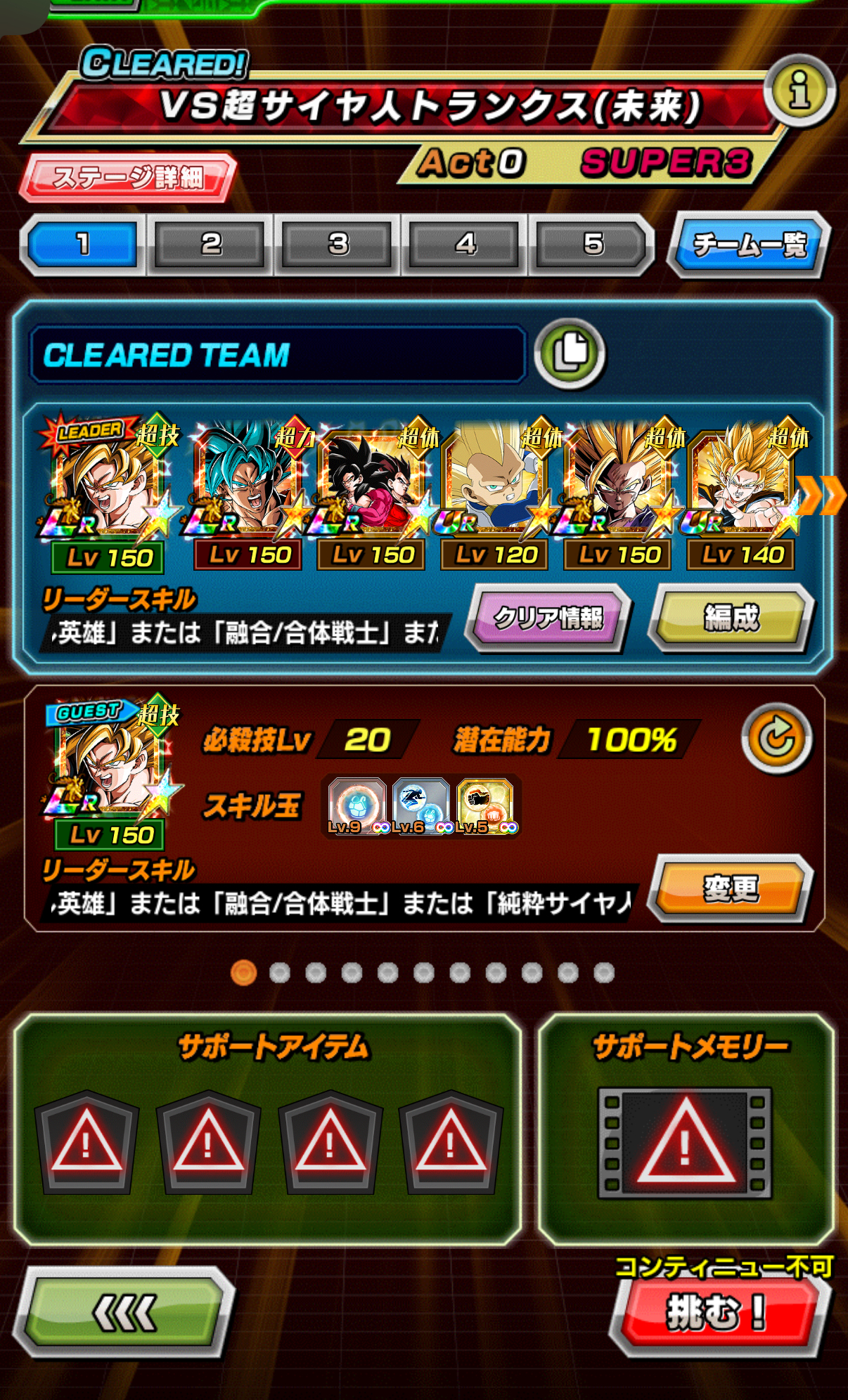Open チーム一覧 team list

(750, 244)
